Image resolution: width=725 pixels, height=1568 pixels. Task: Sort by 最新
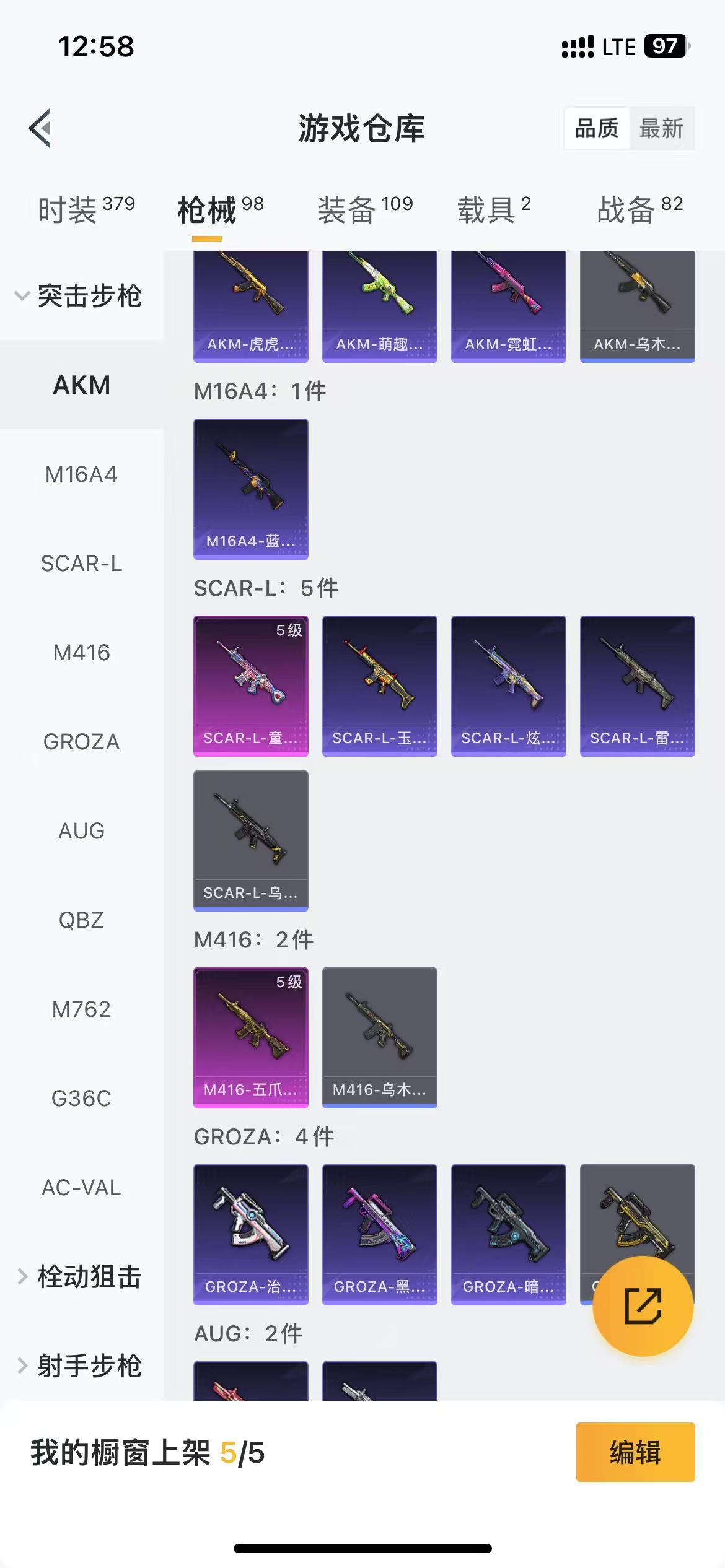tap(661, 129)
